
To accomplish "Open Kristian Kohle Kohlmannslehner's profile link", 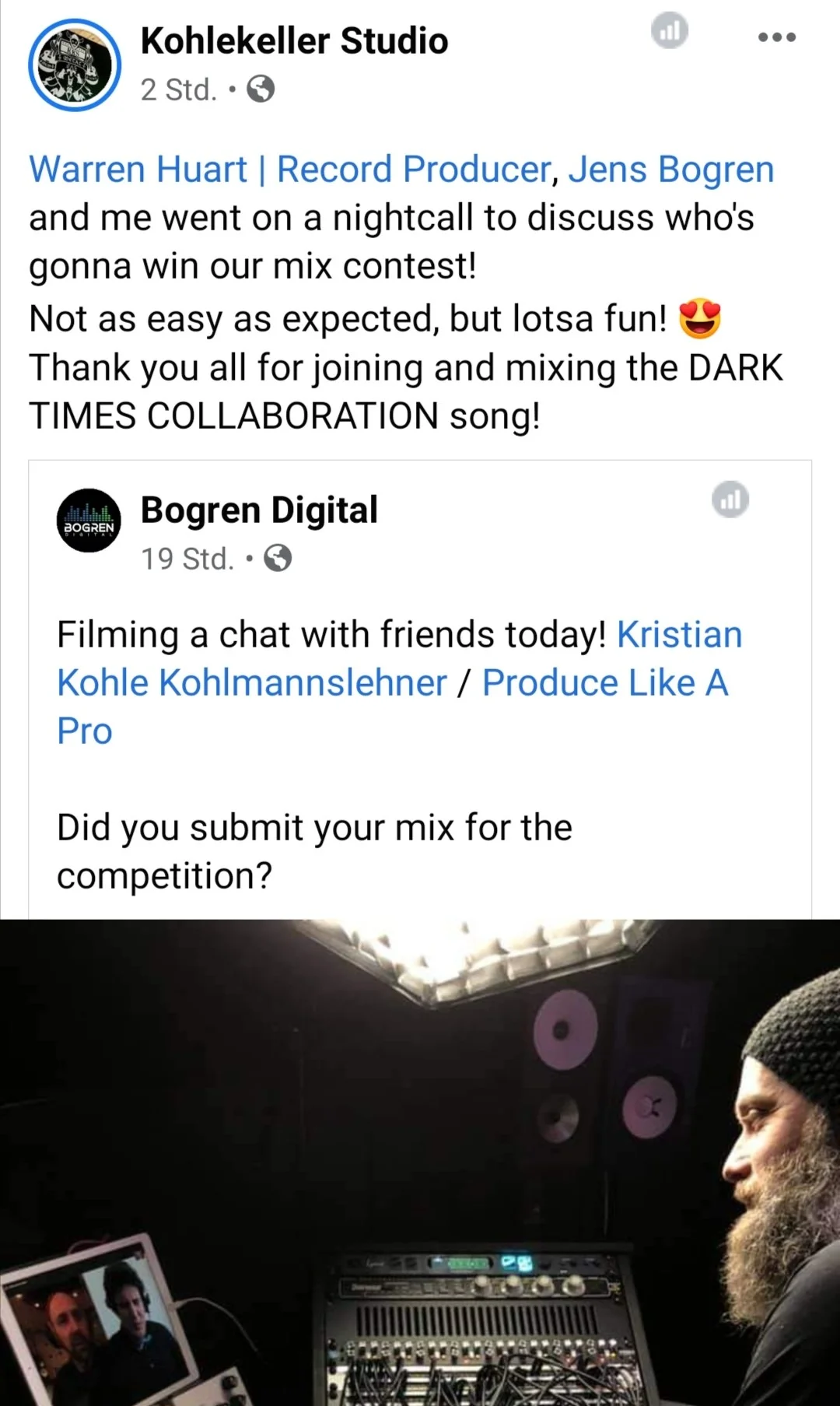I will point(400,658).
